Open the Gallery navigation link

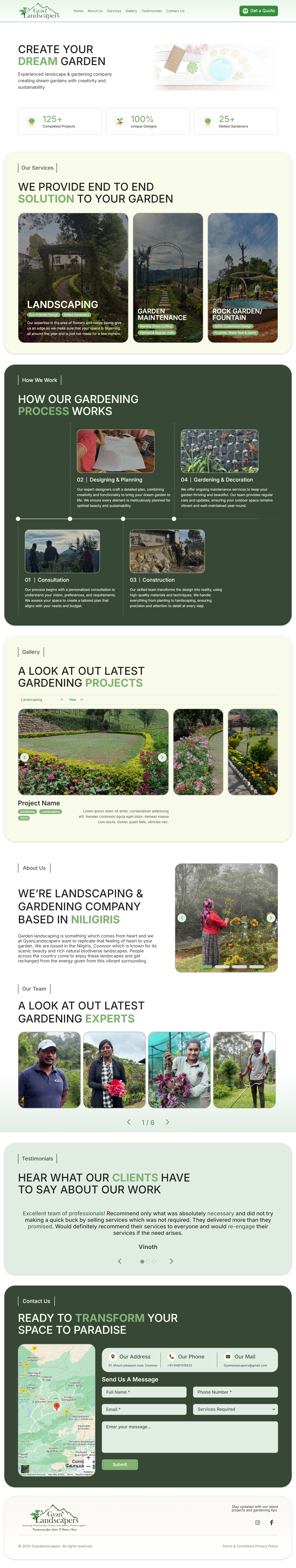(x=131, y=11)
